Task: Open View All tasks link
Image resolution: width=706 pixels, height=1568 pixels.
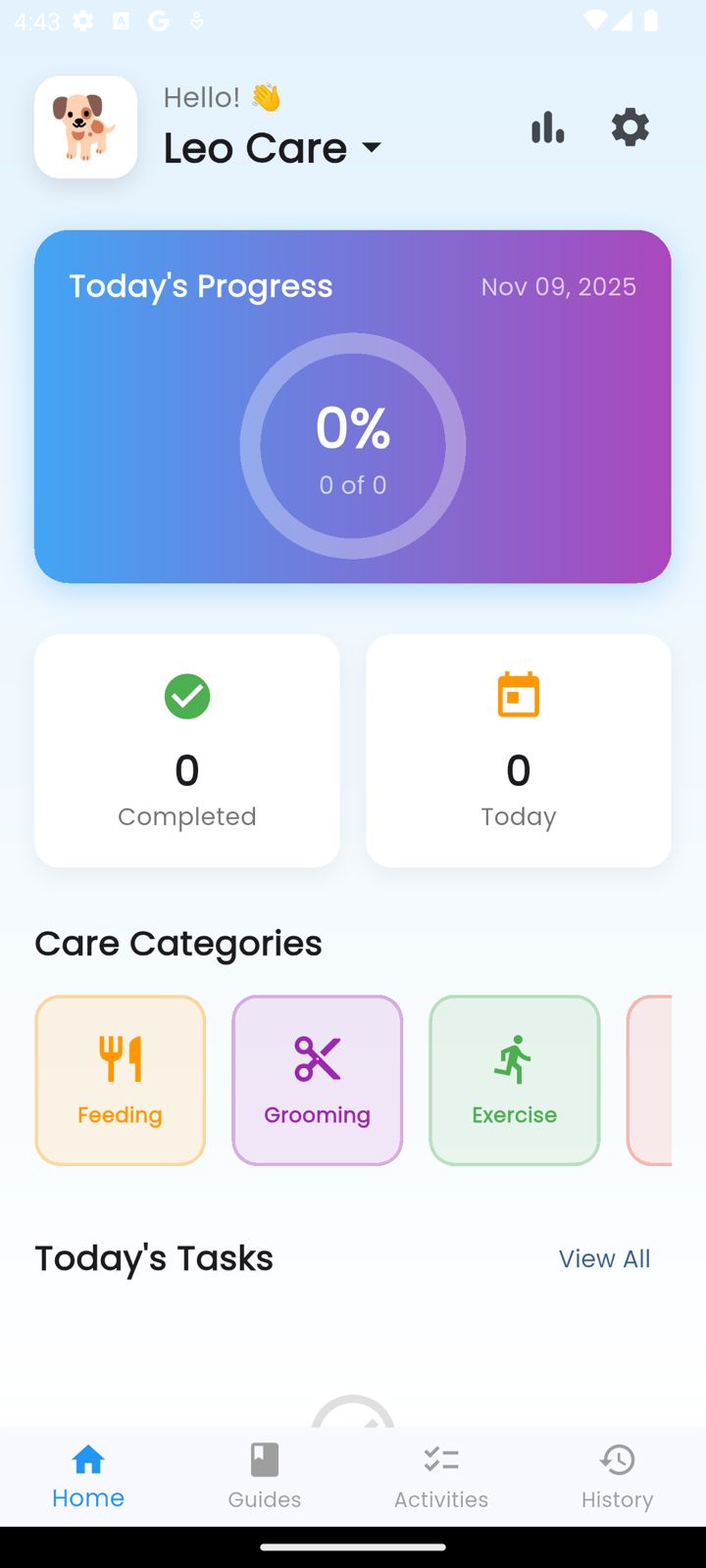Action: click(x=604, y=1258)
